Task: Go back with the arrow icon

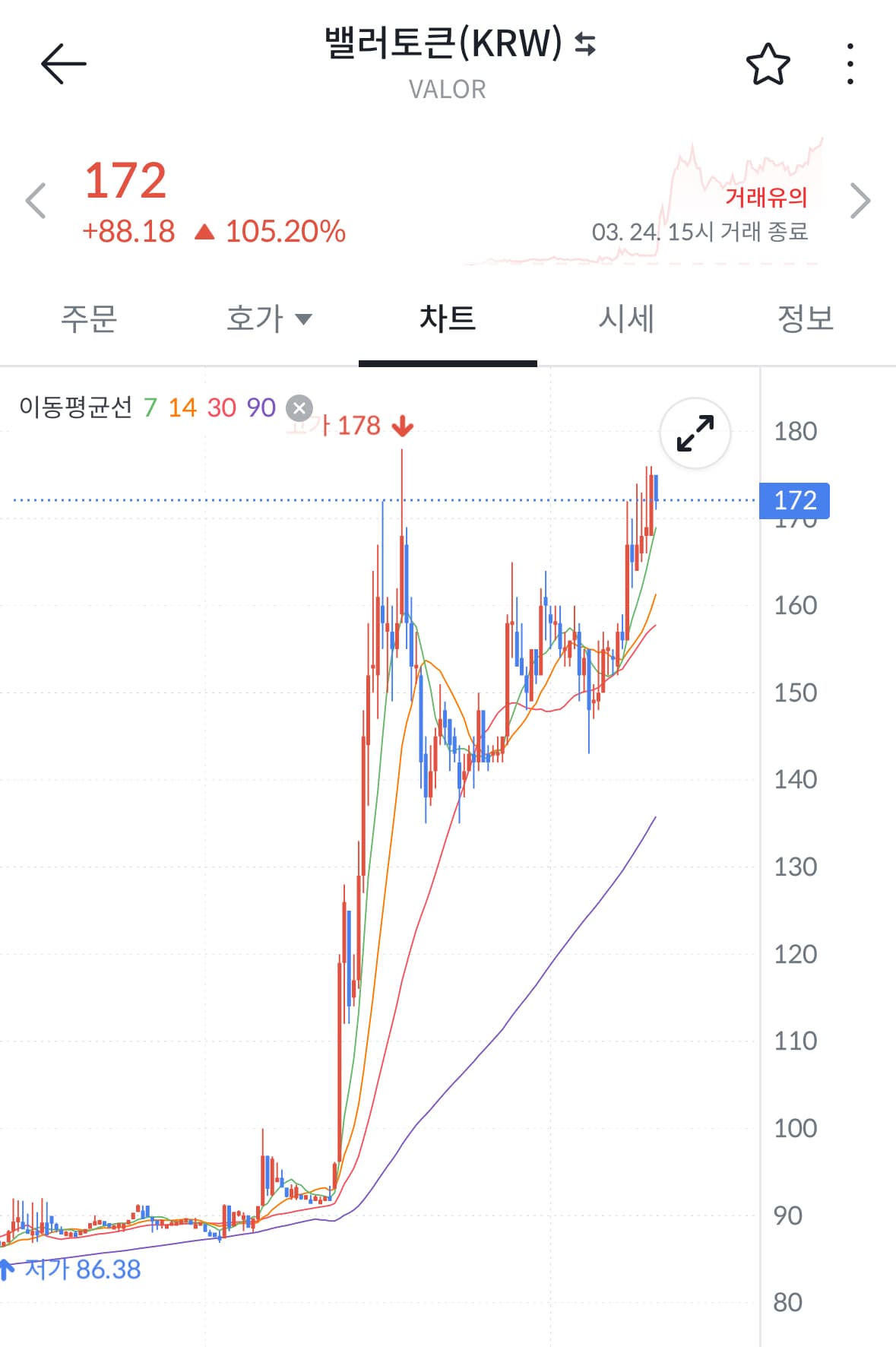Action: [64, 63]
